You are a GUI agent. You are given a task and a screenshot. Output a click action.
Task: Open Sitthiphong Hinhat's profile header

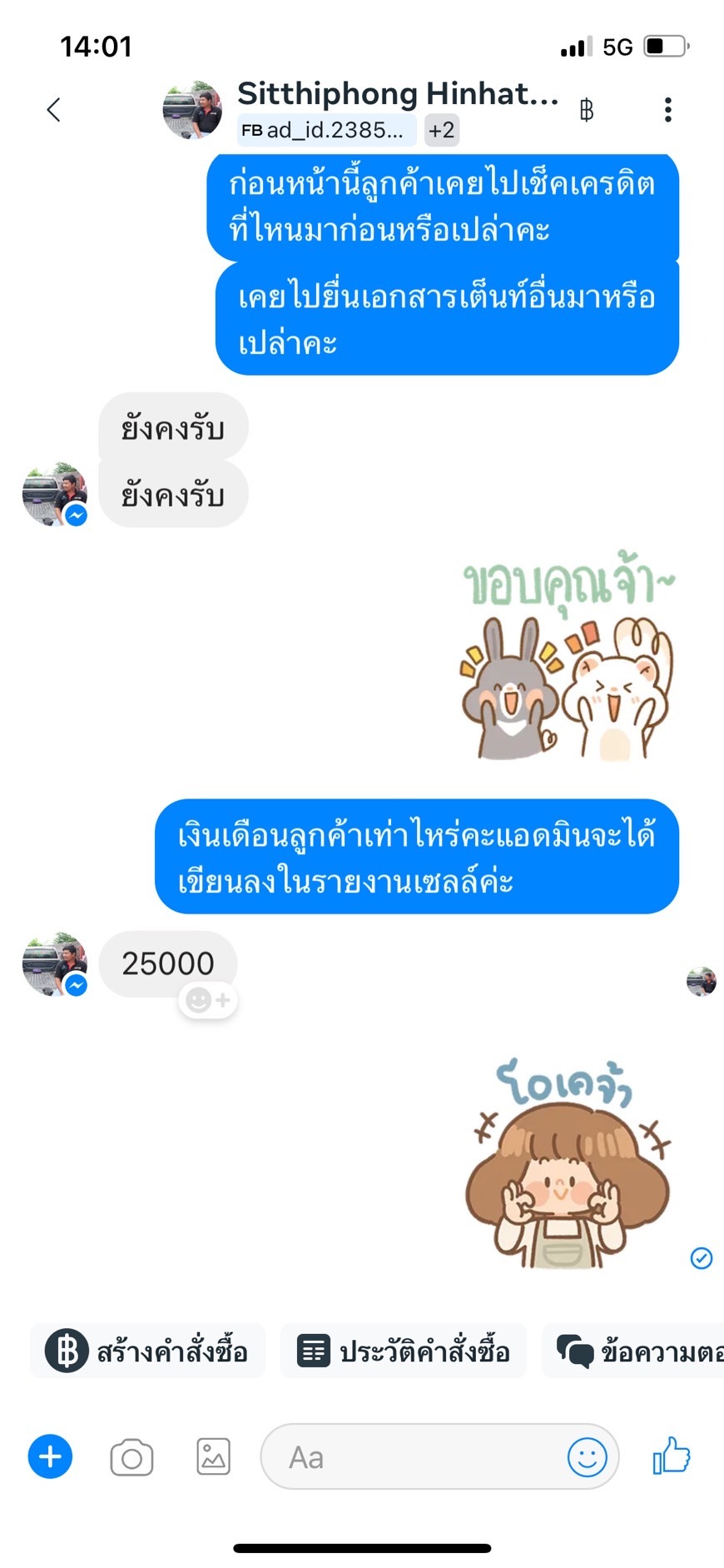click(x=398, y=94)
